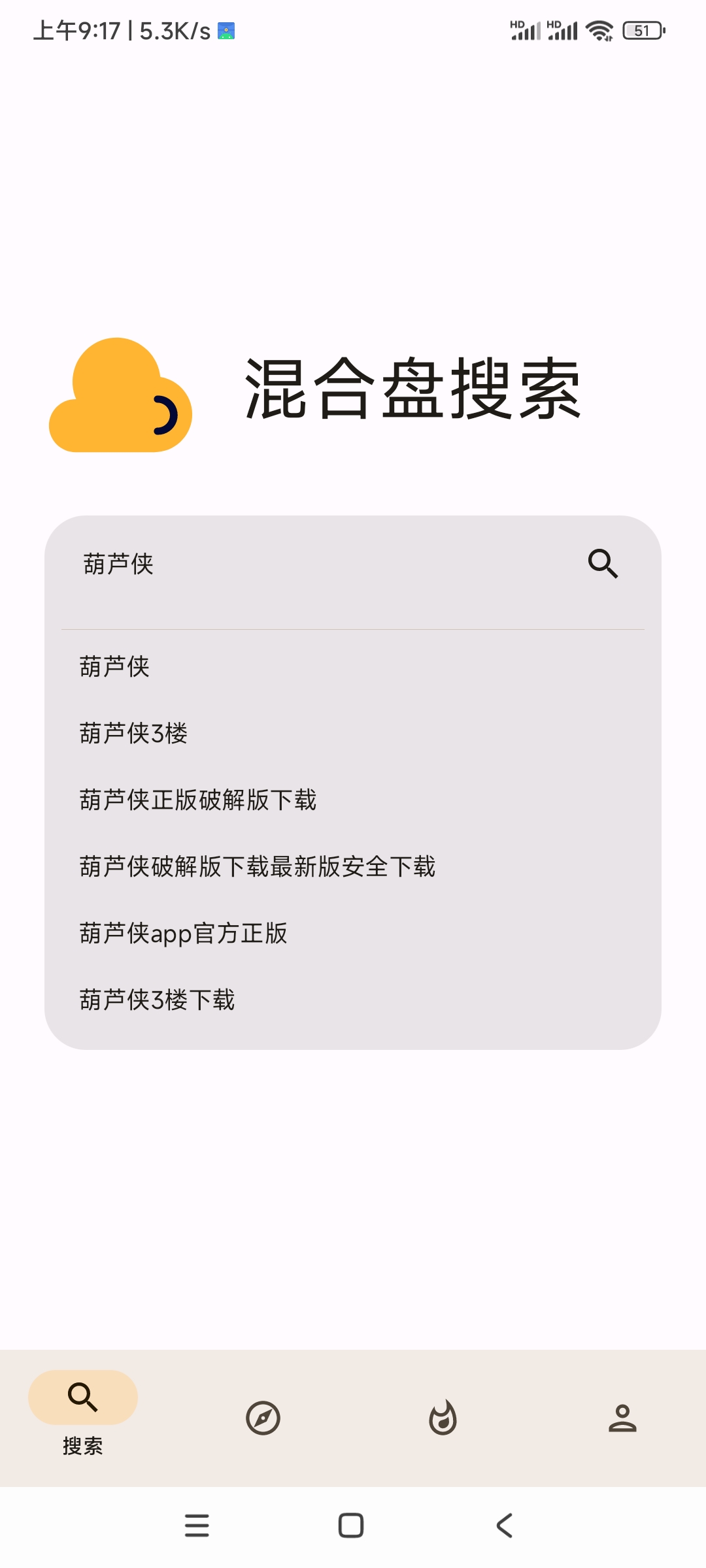This screenshot has height=1568, width=706.
Task: Tap the search magnifier icon in the box
Action: click(603, 564)
